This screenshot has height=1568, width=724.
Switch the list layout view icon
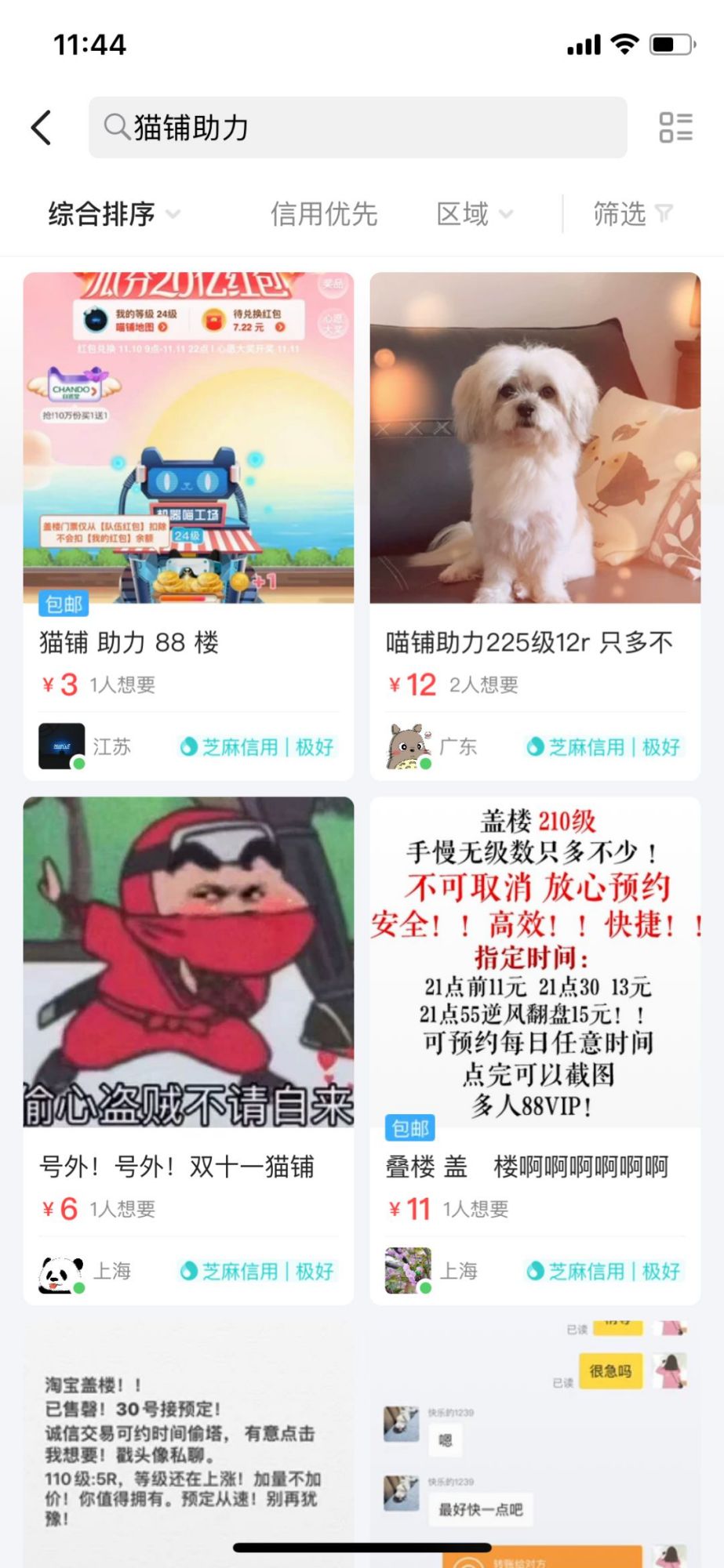[675, 127]
